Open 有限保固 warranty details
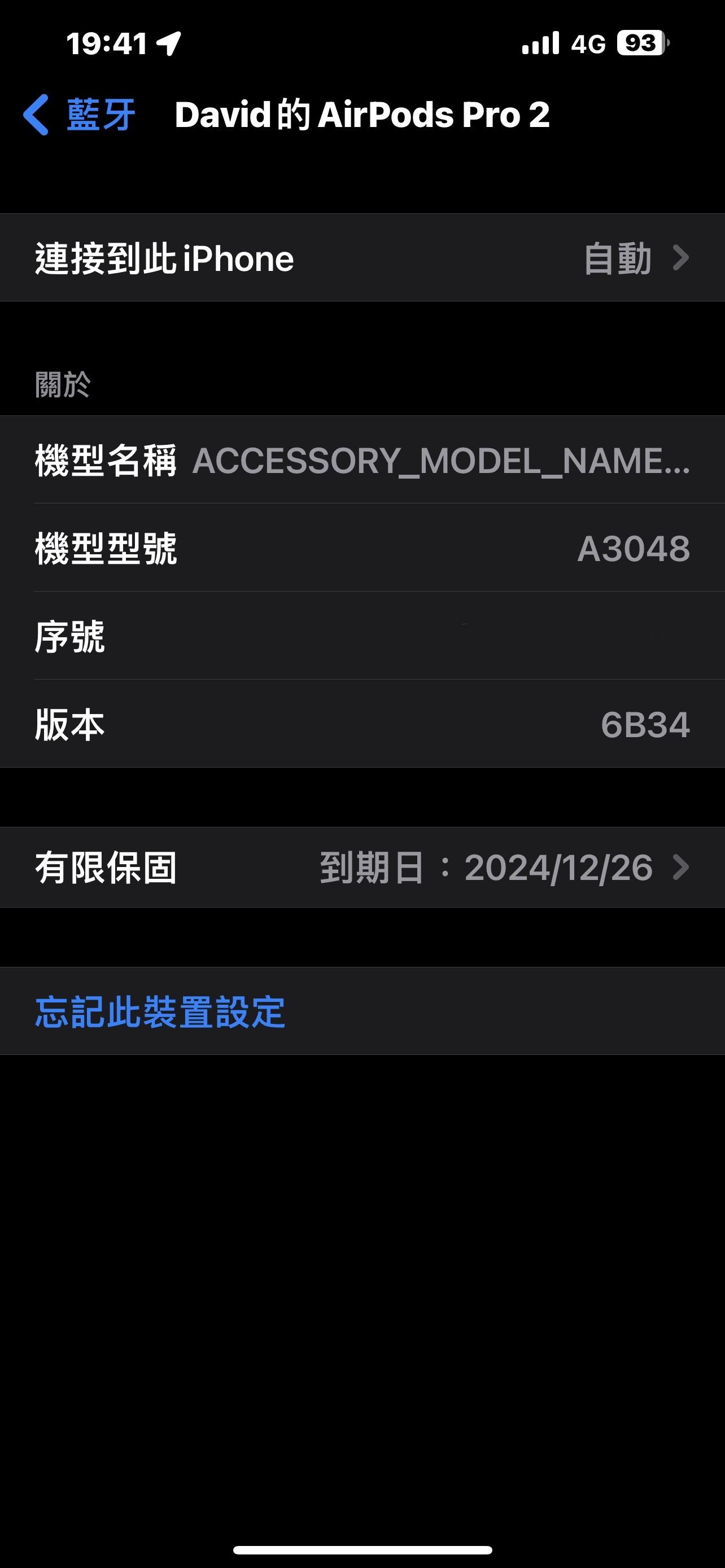Screen dimensions: 725x1568 point(362,867)
